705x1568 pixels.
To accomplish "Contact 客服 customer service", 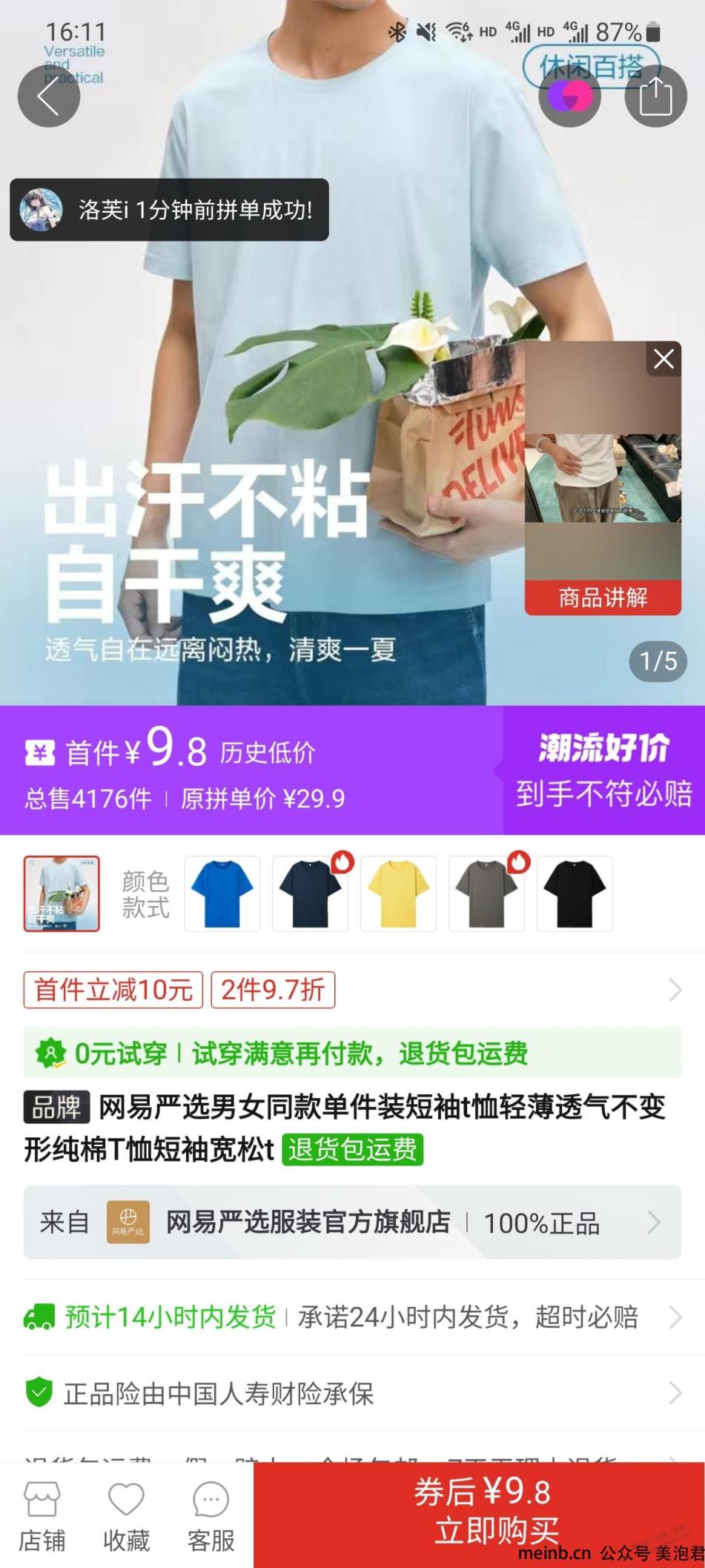I will coord(211,1517).
